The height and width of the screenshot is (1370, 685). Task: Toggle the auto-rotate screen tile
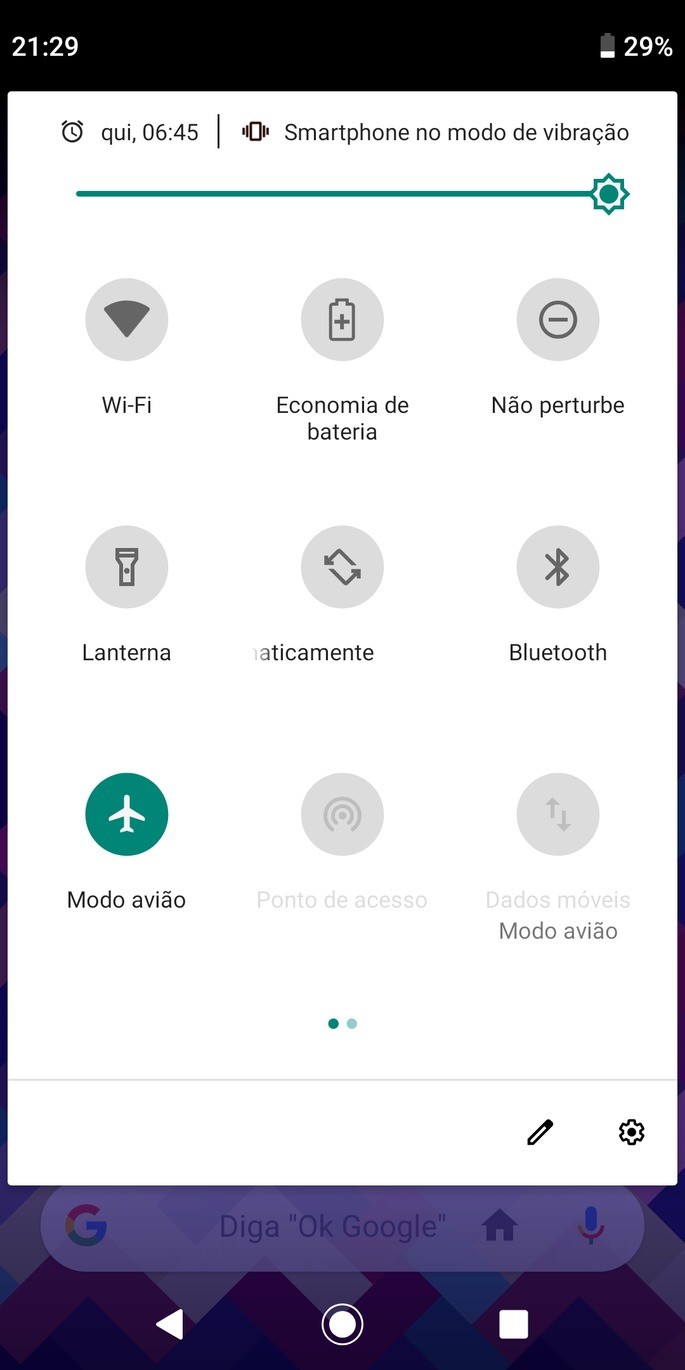pos(342,567)
